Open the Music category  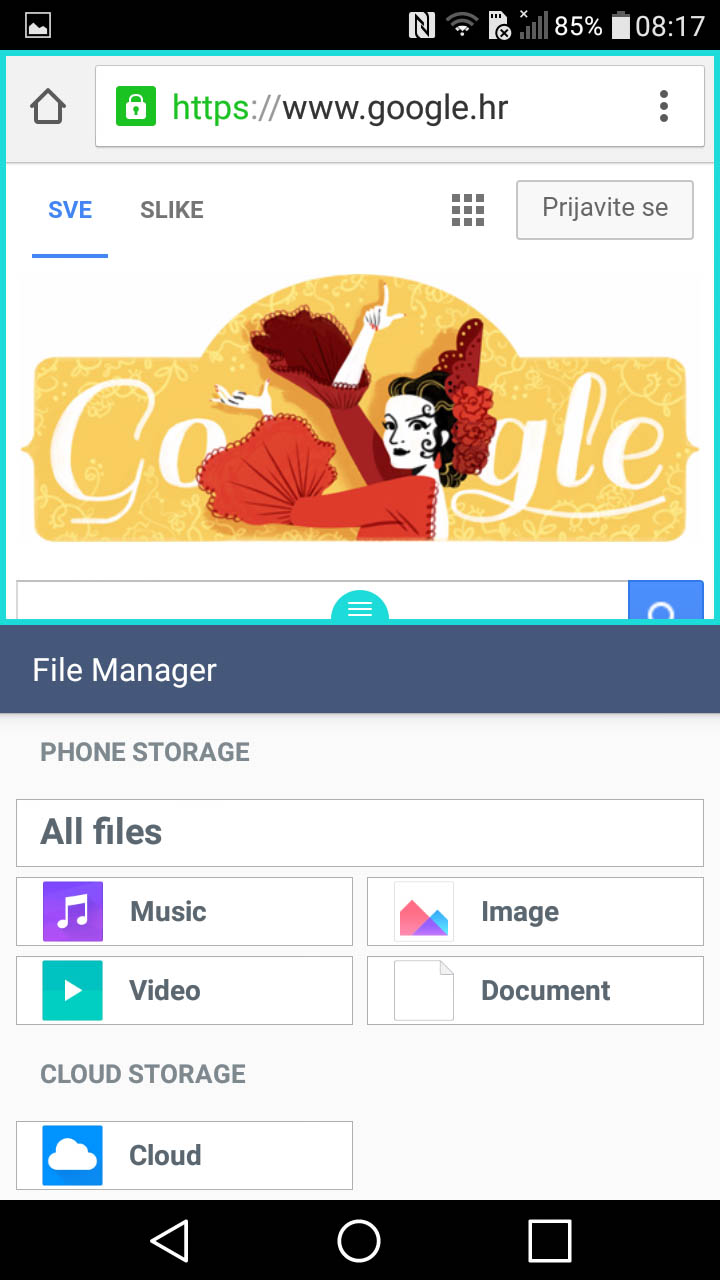pyautogui.click(x=185, y=912)
